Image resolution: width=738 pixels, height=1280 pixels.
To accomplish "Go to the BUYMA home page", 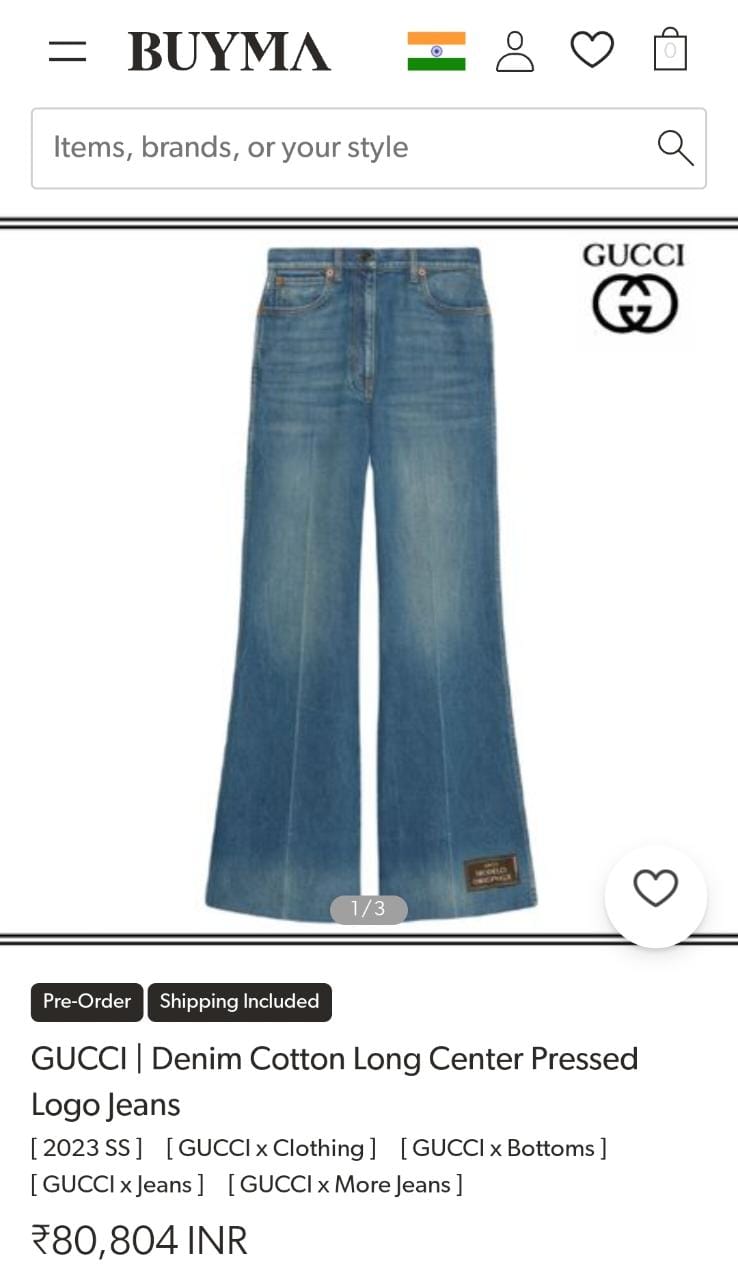I will click(x=229, y=52).
